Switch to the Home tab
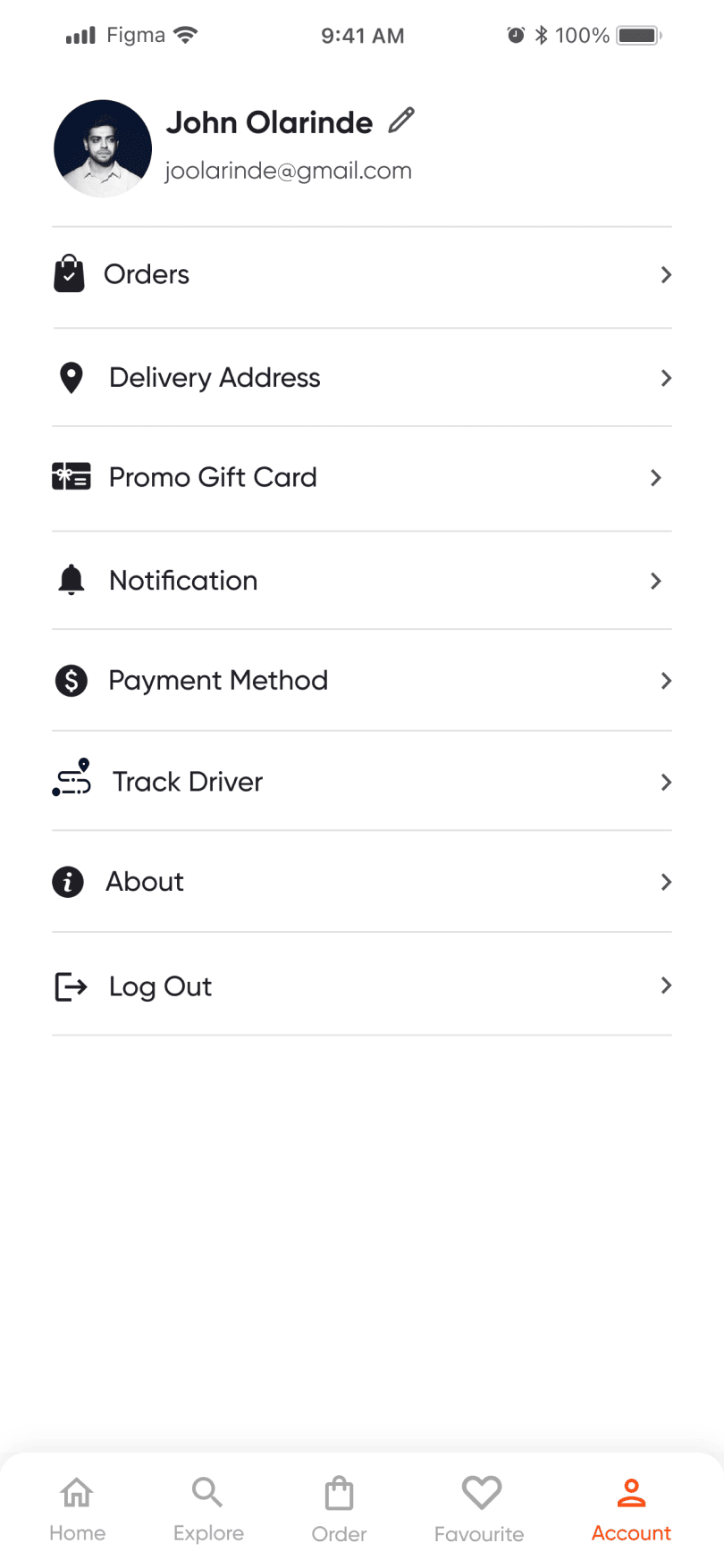Screen dimensions: 724x1568 click(77, 1509)
